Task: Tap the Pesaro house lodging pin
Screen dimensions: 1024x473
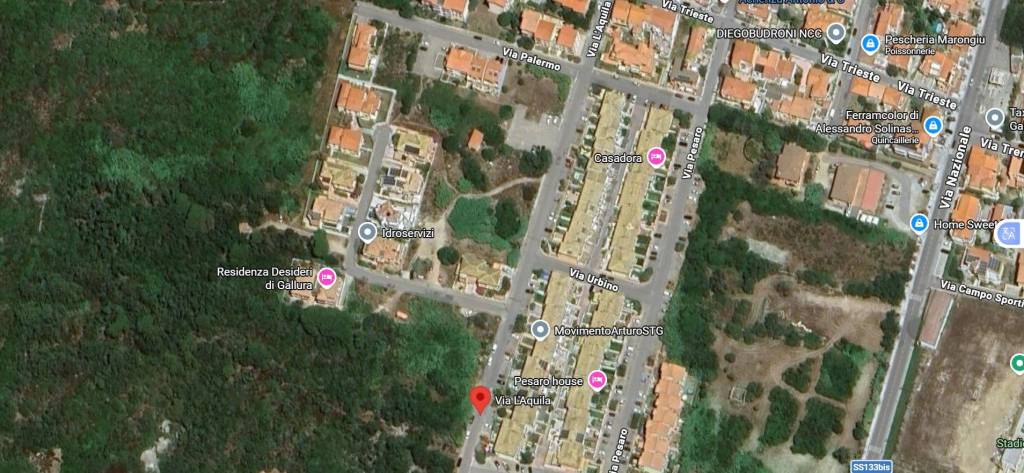Action: [597, 380]
